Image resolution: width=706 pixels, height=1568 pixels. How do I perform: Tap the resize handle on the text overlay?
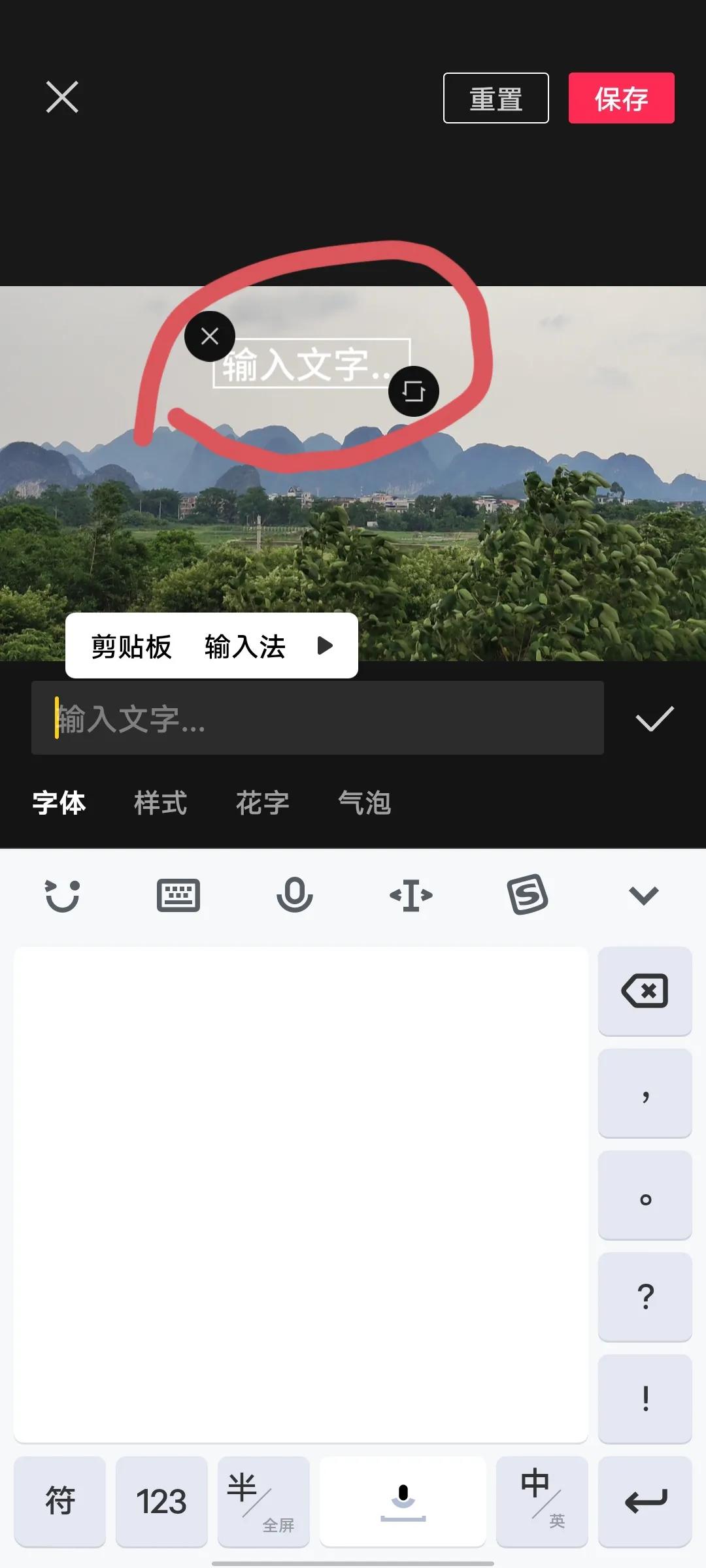(x=414, y=391)
